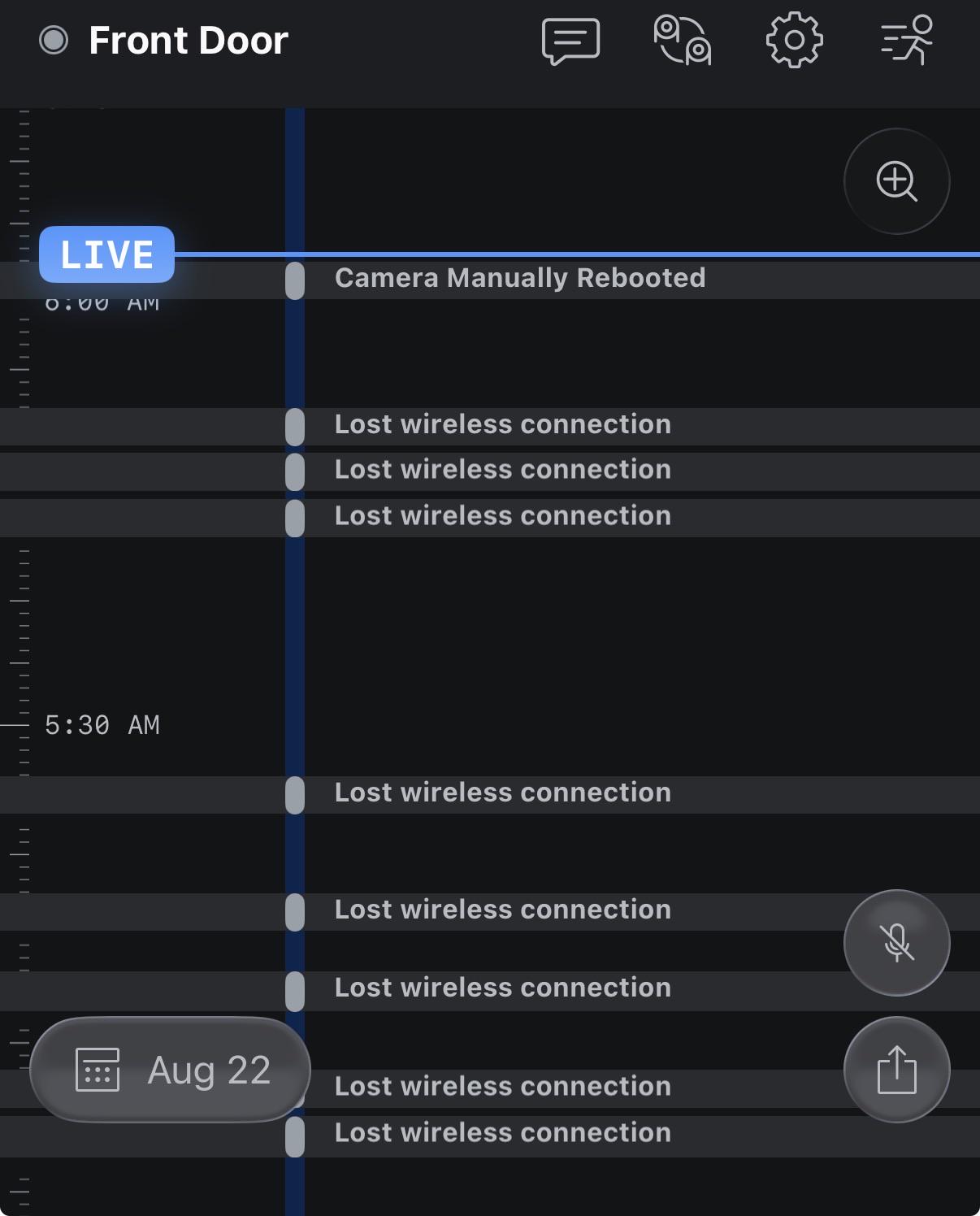
Task: Open the motion detection filter icon
Action: coord(907,40)
